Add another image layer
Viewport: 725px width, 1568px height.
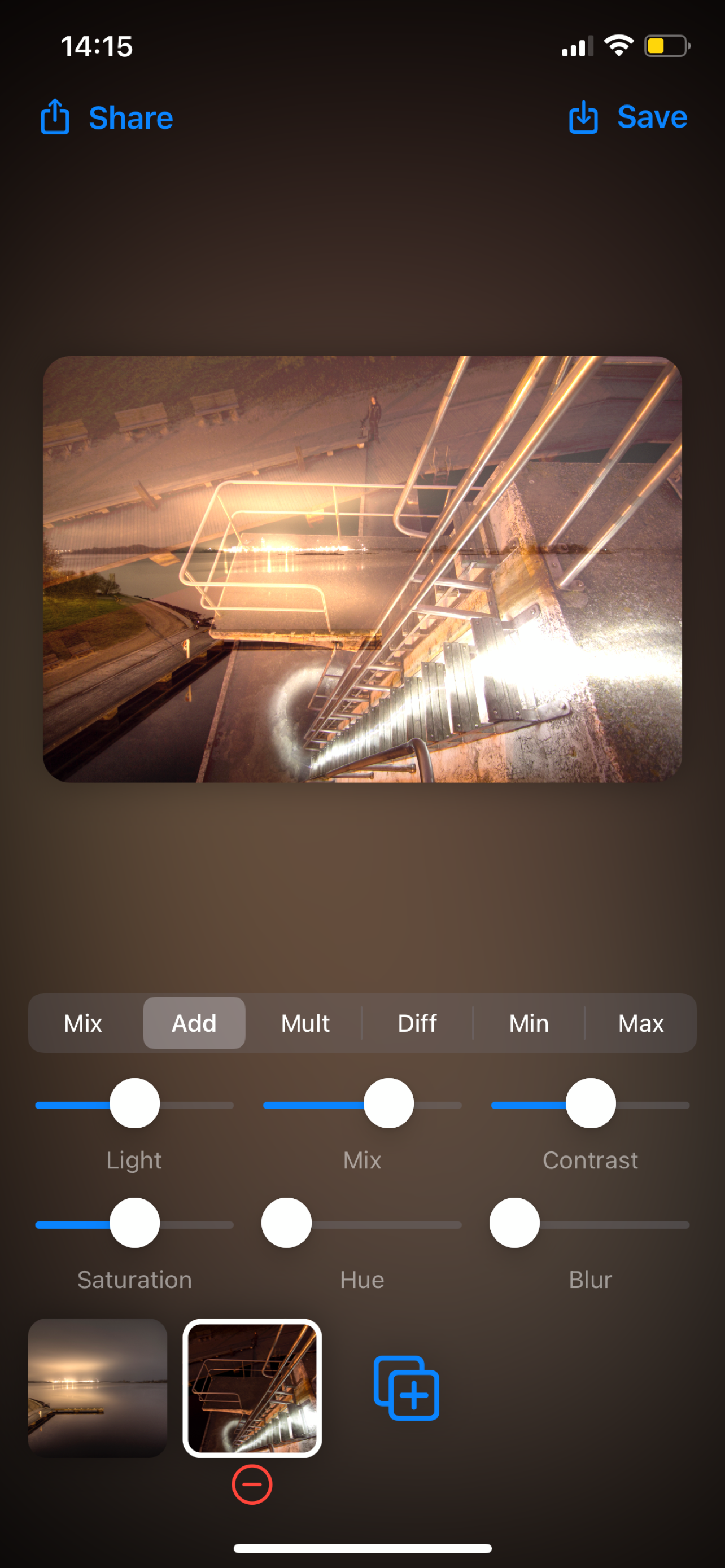406,1388
